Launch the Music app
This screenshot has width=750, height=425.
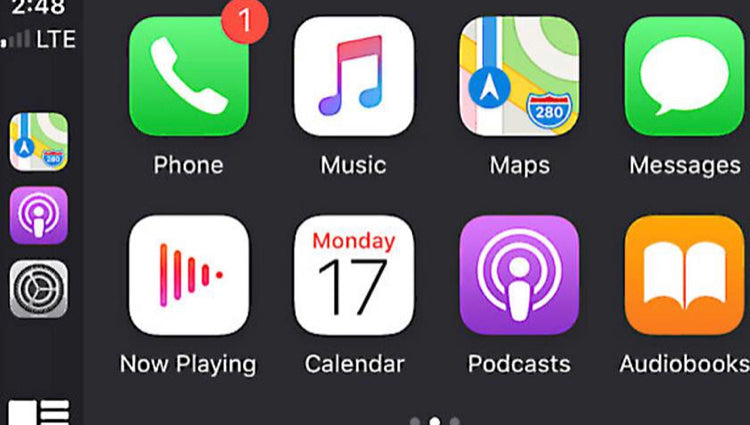[353, 77]
